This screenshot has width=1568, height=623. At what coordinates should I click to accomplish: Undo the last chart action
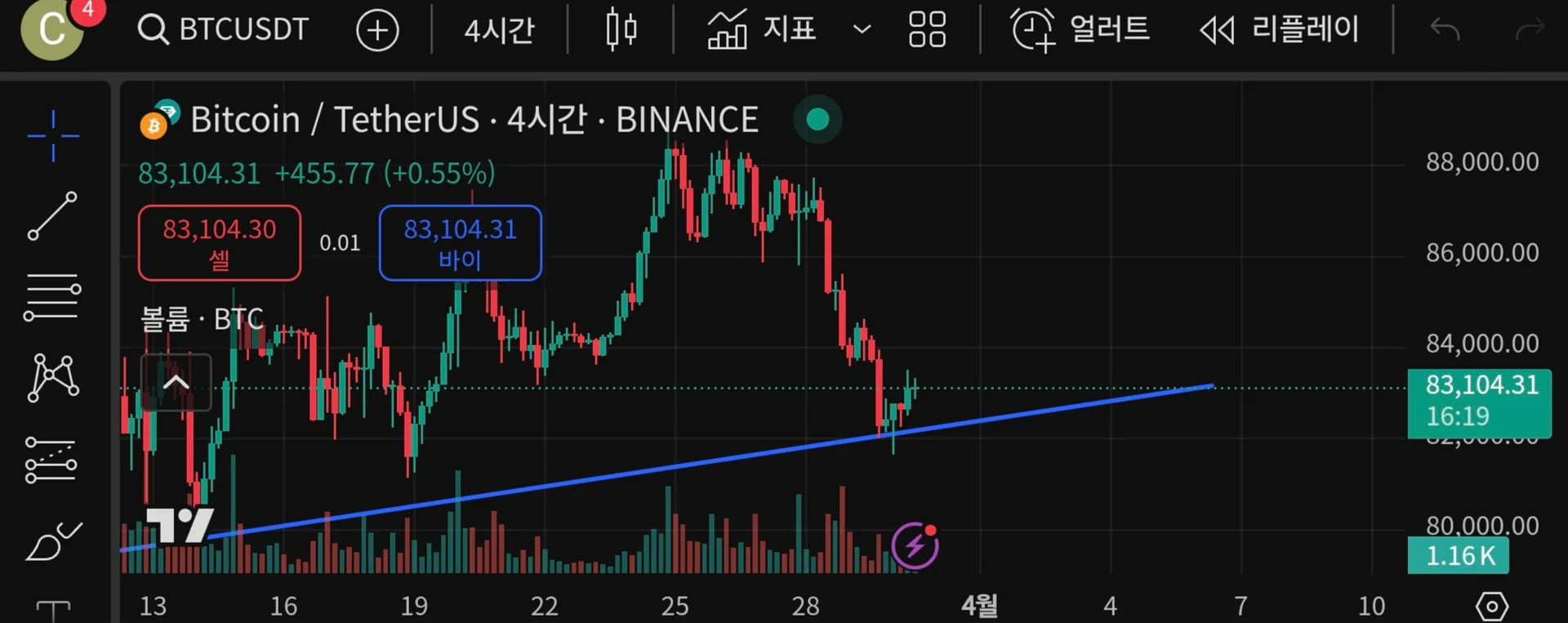[x=1445, y=30]
